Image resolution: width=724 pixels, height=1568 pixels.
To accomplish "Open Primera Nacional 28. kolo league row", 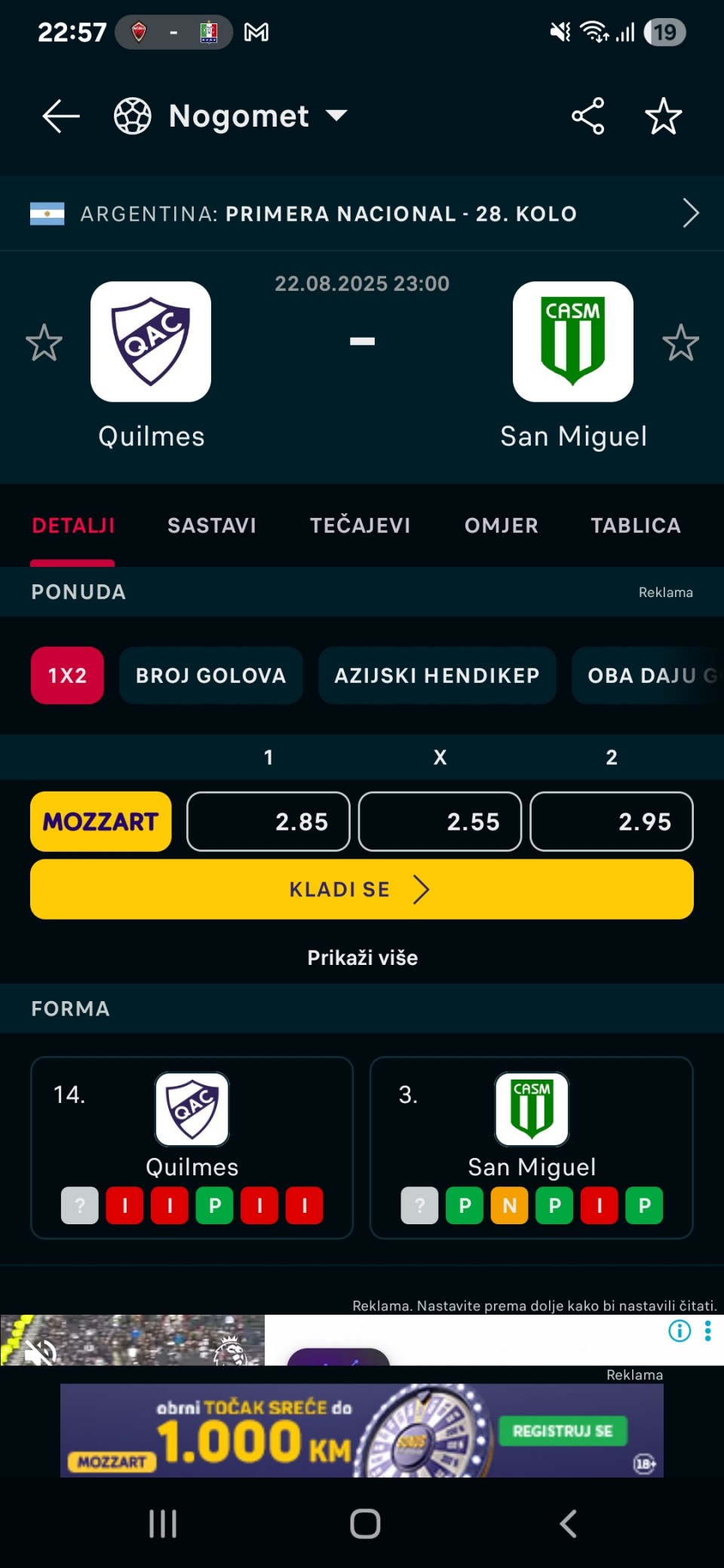I will coord(362,213).
